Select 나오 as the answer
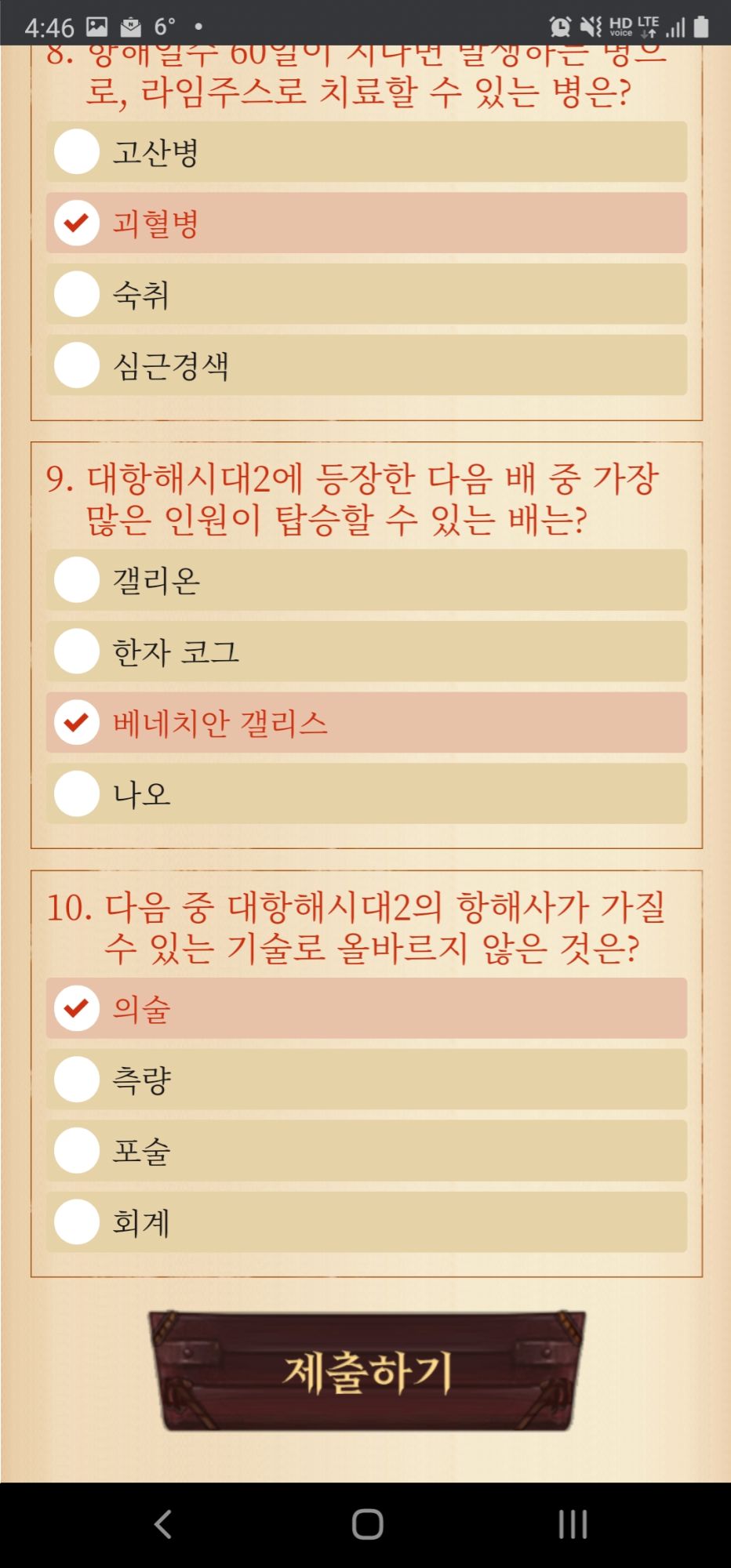This screenshot has width=731, height=1568. tap(366, 794)
